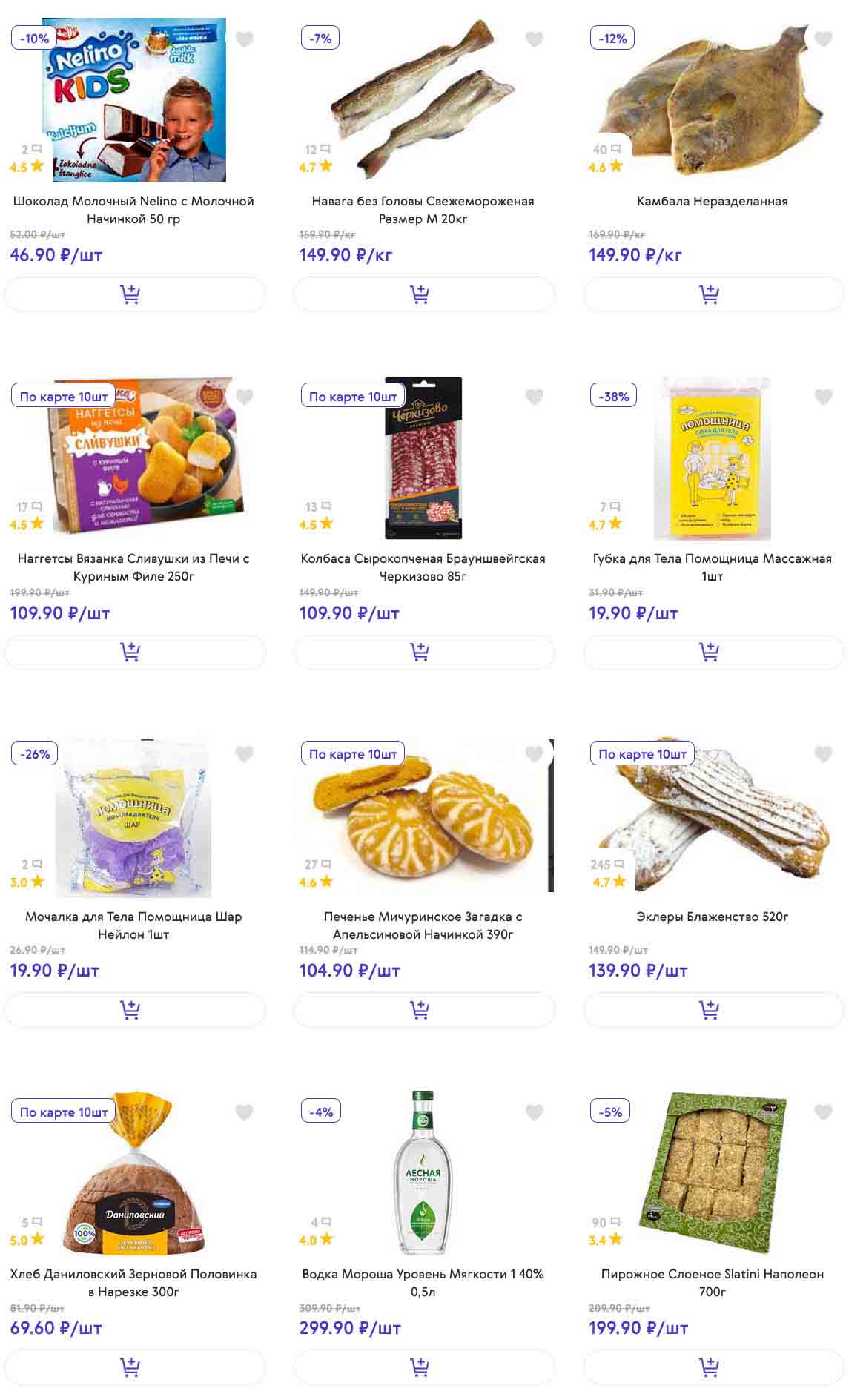Open Печенье Мичуринское Загадка product card
This screenshot has height=1400, width=866.
[423, 925]
